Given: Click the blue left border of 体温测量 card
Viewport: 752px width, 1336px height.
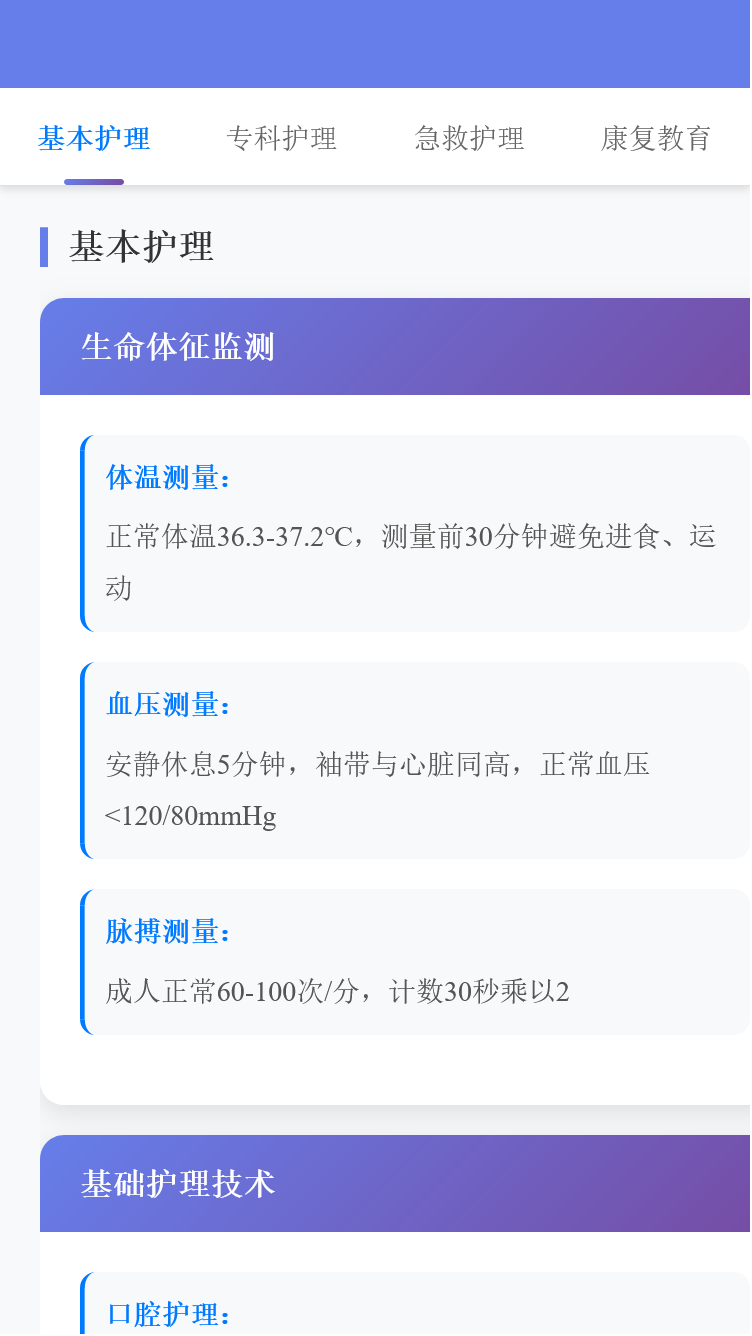Looking at the screenshot, I should coord(84,530).
